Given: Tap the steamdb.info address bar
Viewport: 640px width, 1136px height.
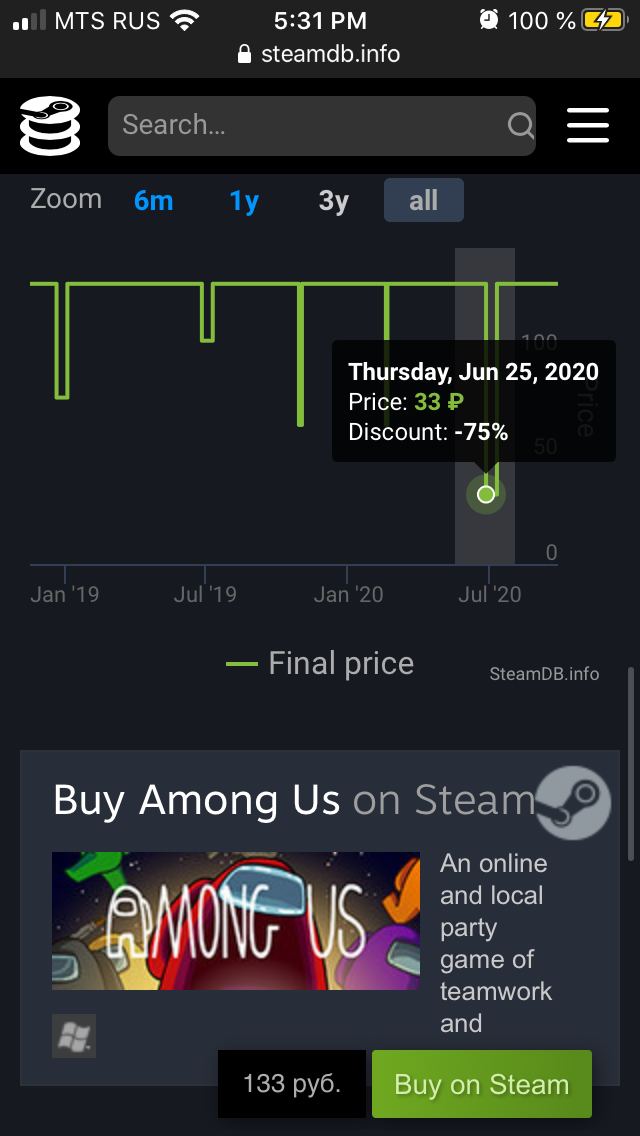Looking at the screenshot, I should pyautogui.click(x=320, y=54).
